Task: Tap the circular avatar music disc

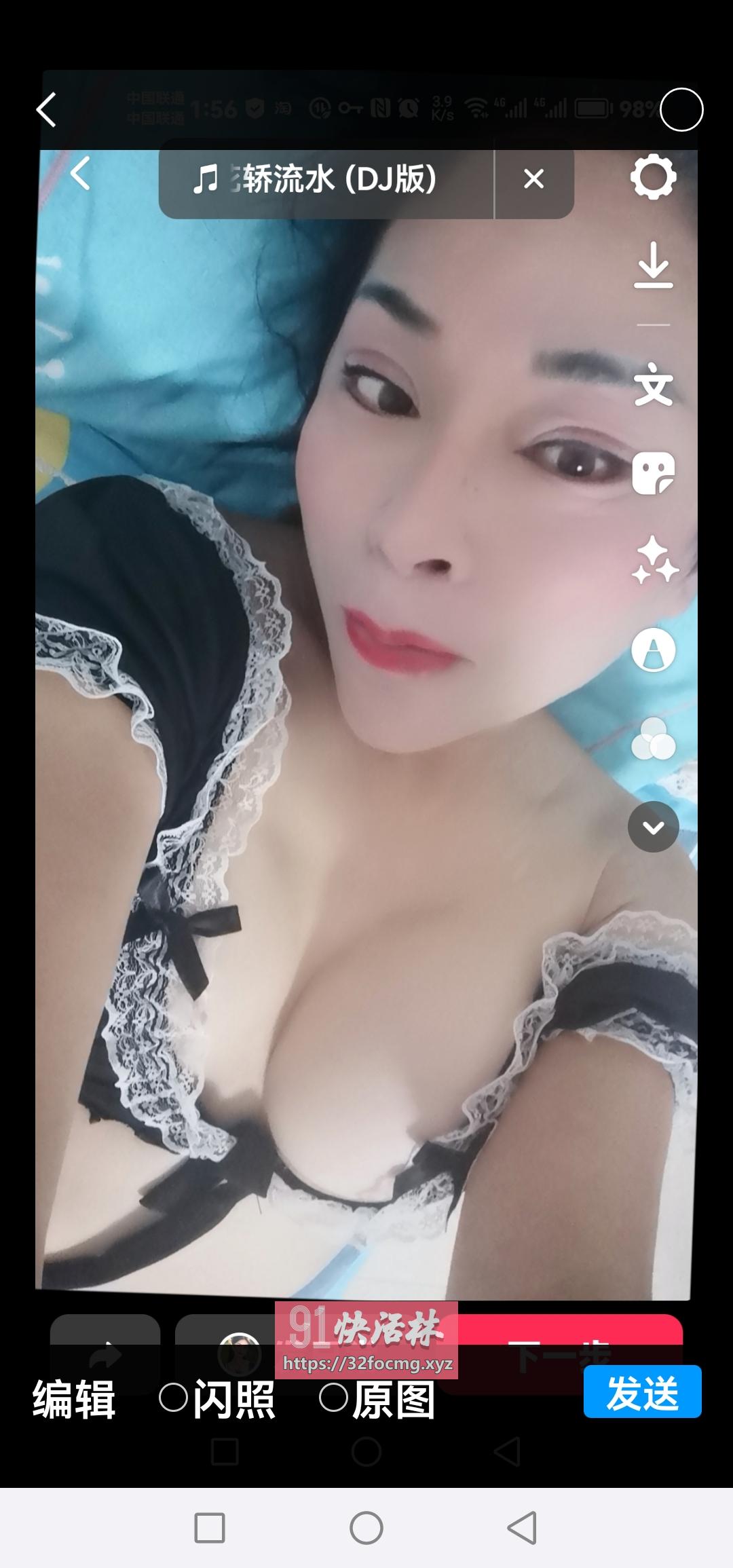Action: click(x=239, y=1354)
